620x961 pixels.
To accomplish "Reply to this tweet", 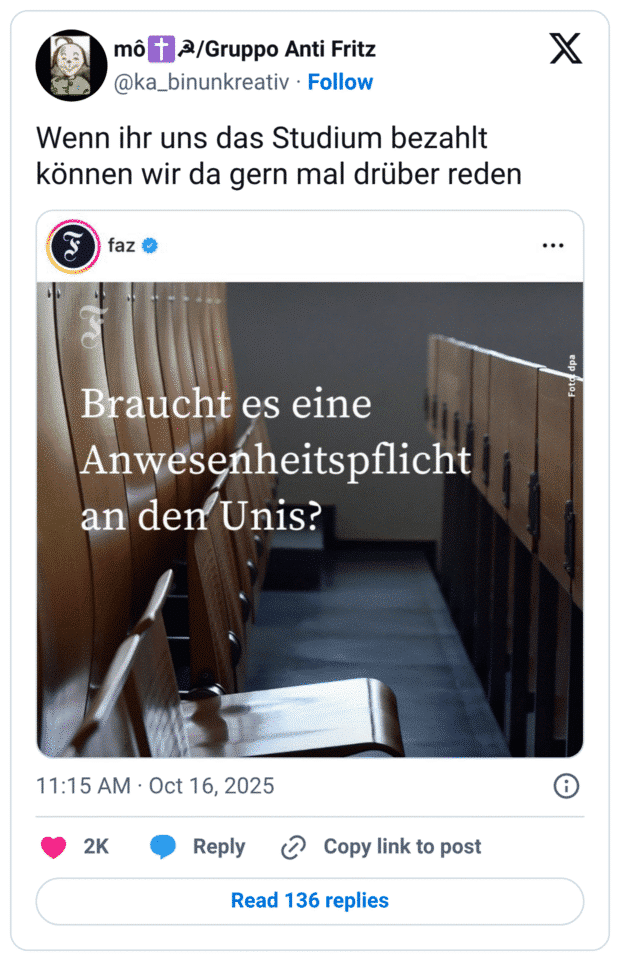I will click(198, 847).
